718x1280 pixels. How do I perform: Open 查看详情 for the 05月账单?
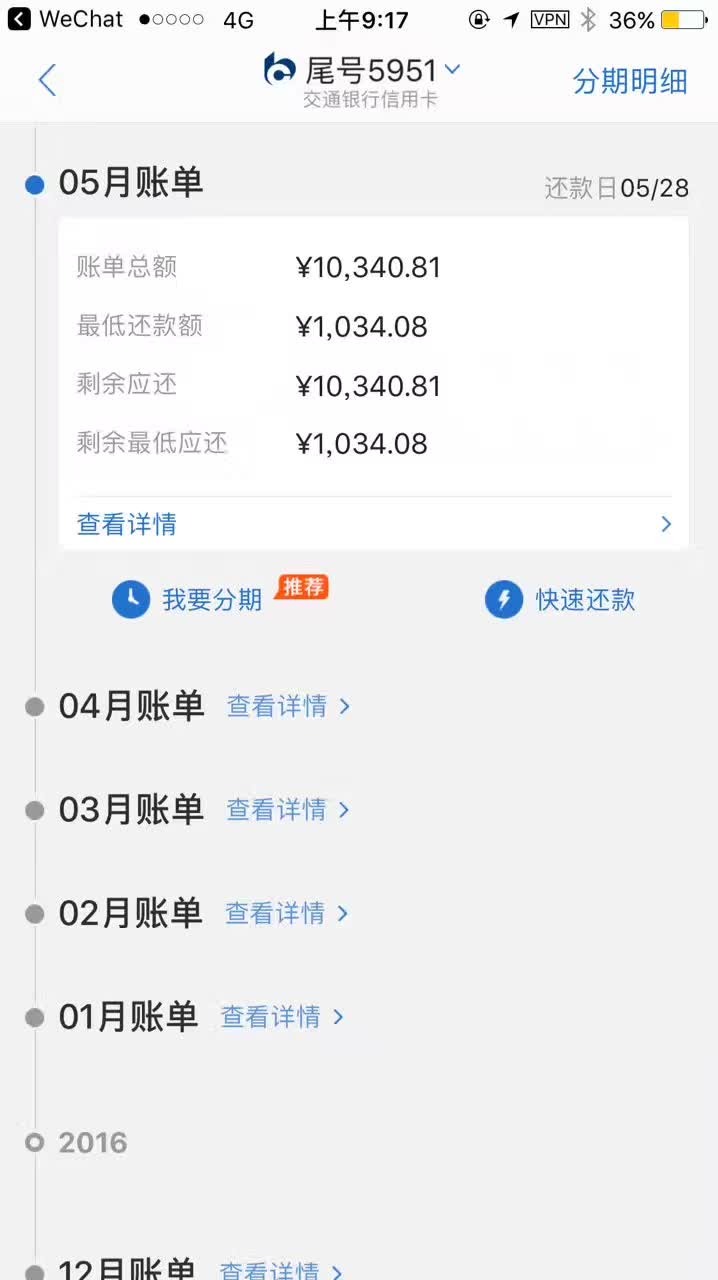click(x=374, y=524)
